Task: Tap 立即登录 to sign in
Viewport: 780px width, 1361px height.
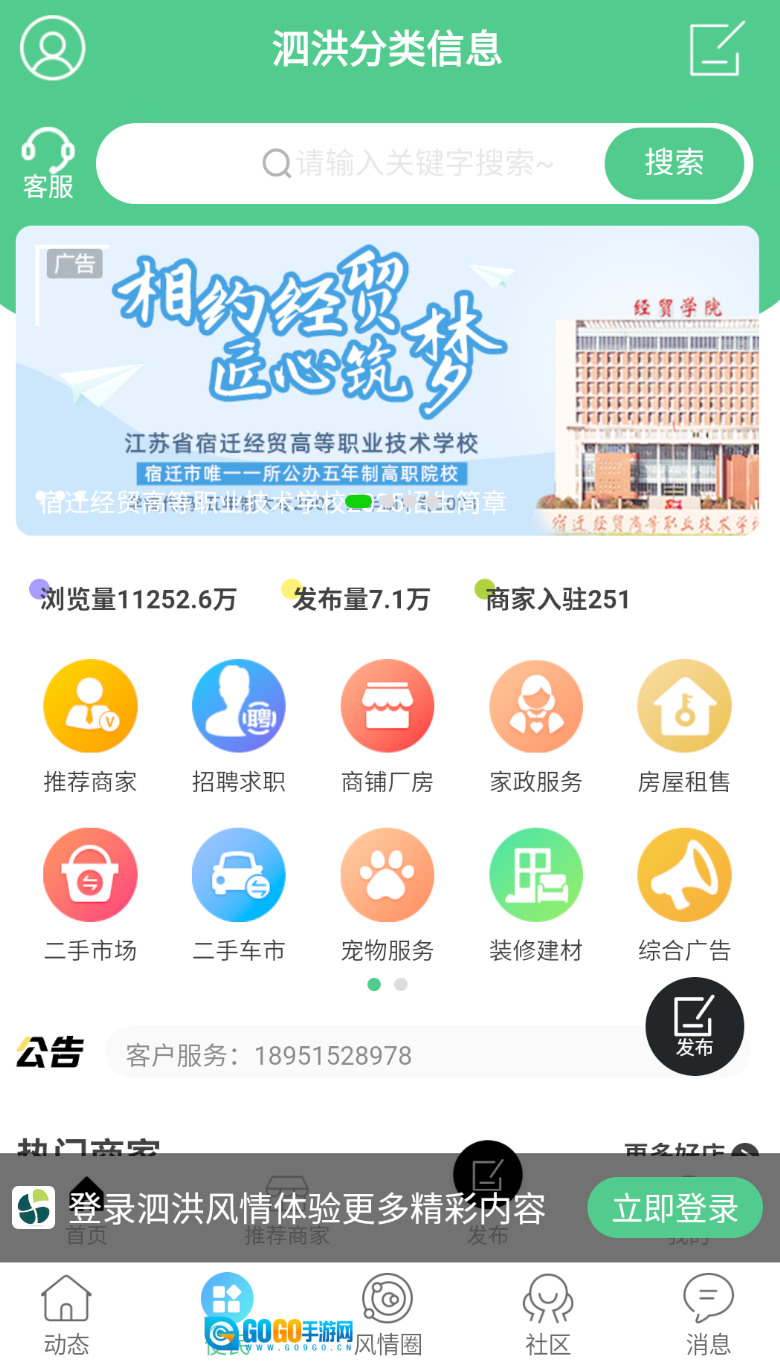Action: coord(674,1208)
